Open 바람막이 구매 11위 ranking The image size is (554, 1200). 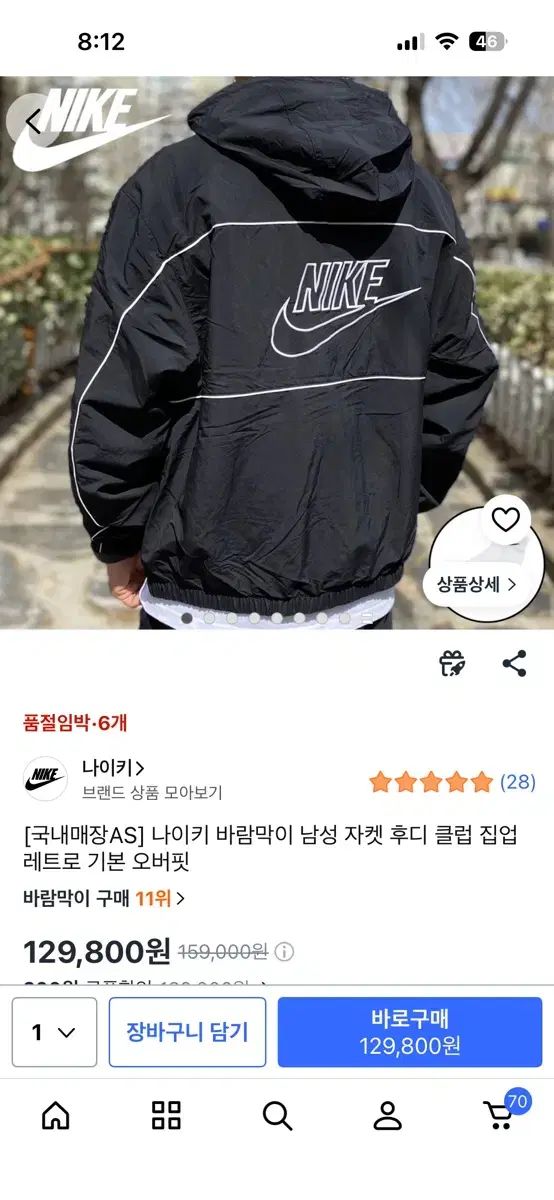(104, 898)
